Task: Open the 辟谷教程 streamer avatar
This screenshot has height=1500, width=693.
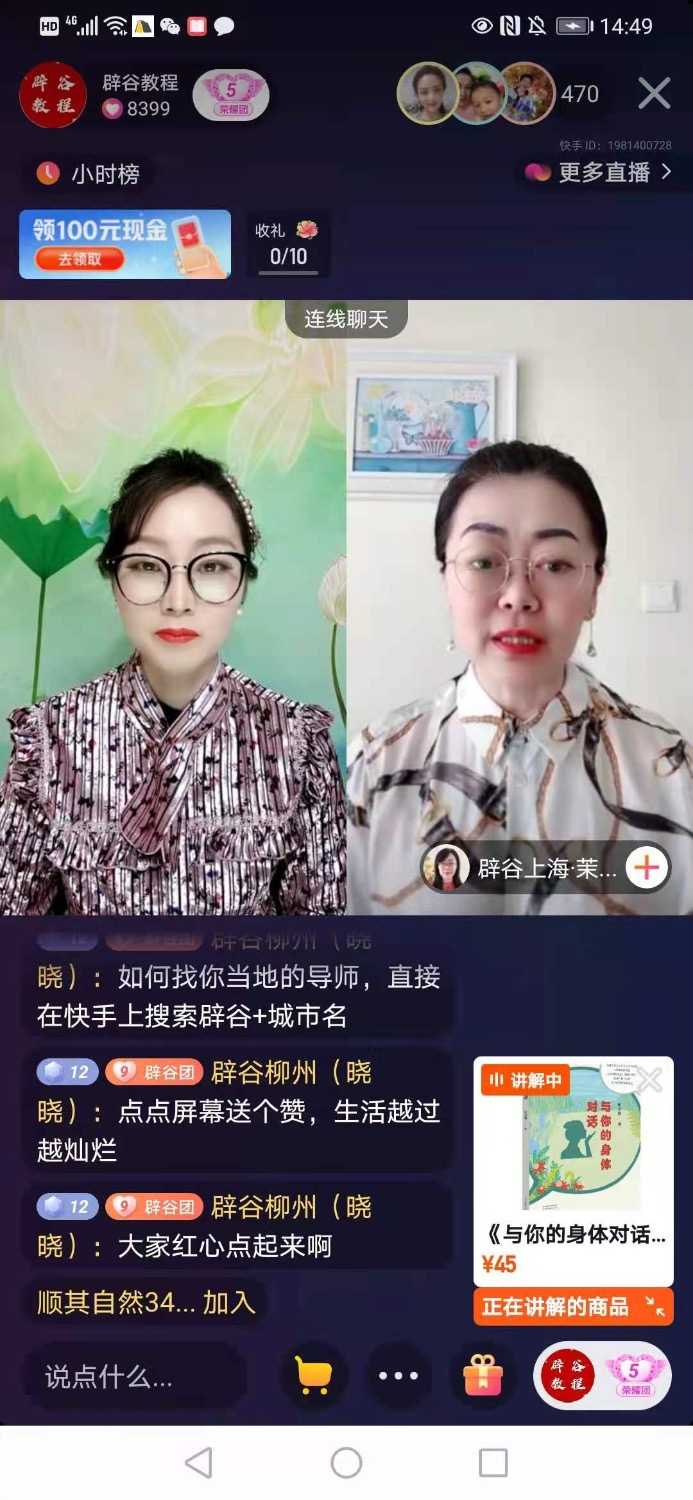Action: [x=52, y=95]
